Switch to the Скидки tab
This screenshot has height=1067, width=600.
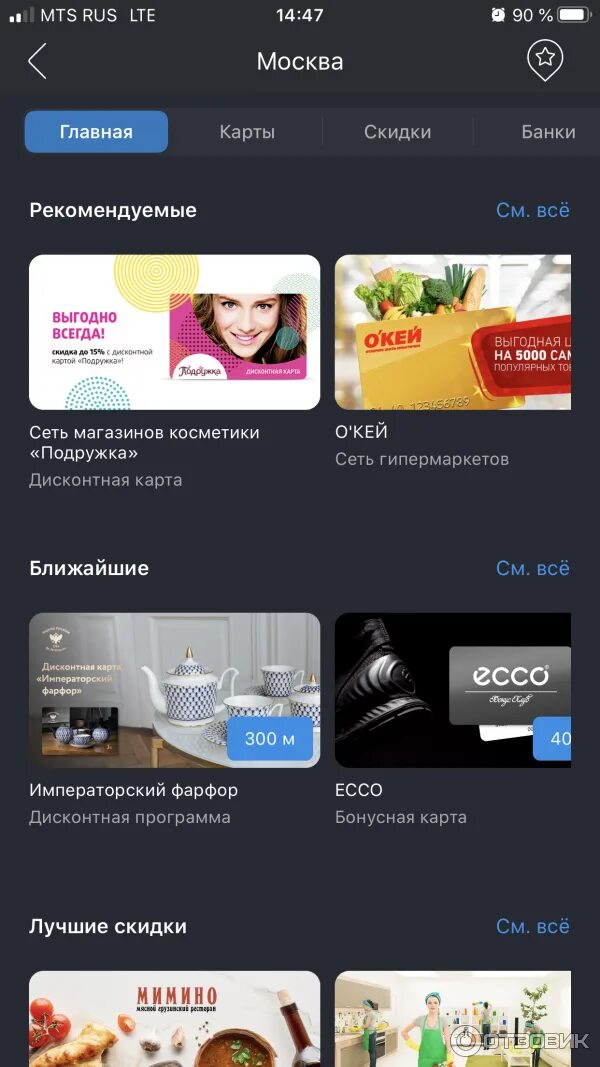pyautogui.click(x=397, y=132)
